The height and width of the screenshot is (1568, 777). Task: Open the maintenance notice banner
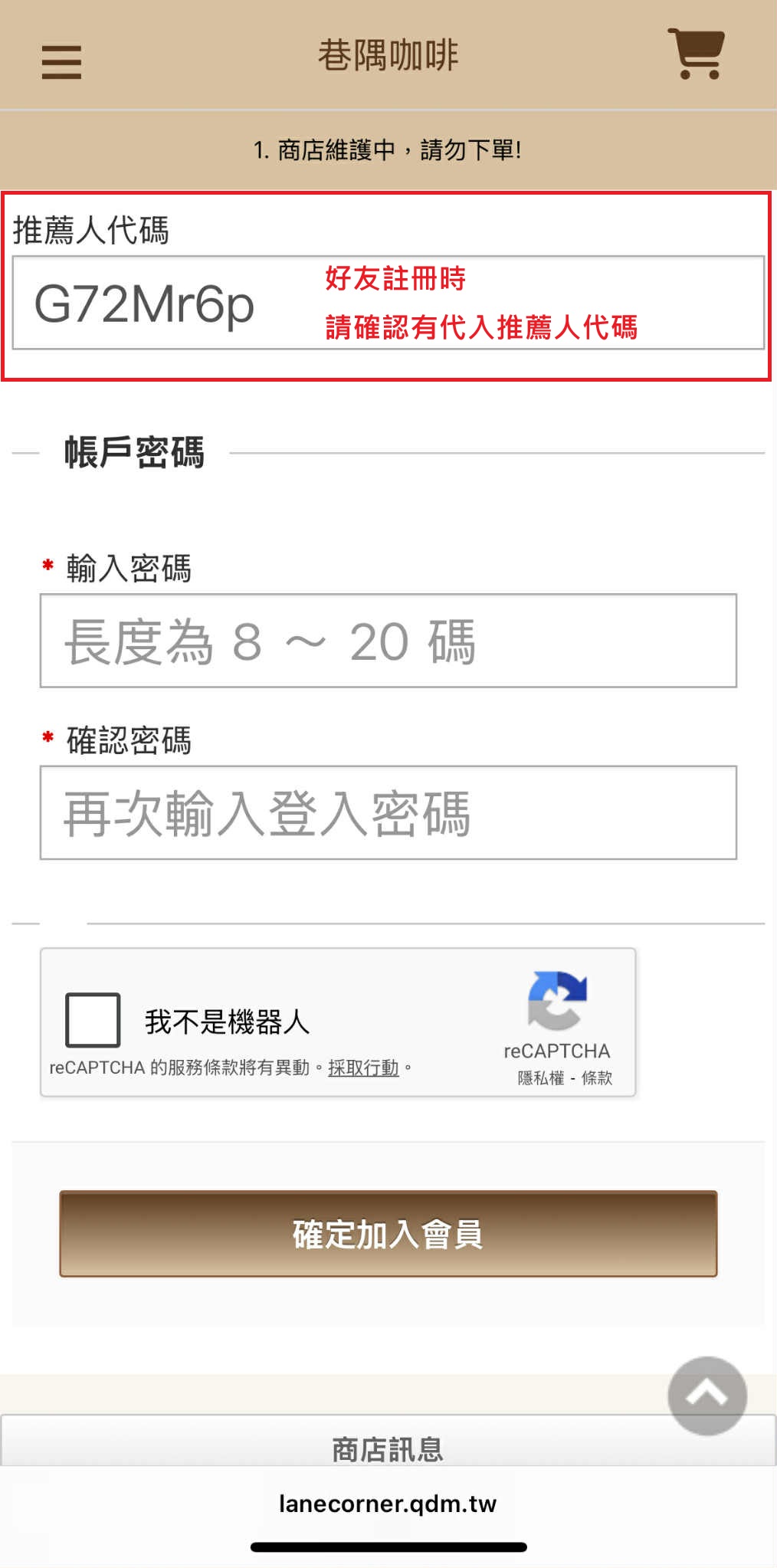[x=388, y=149]
